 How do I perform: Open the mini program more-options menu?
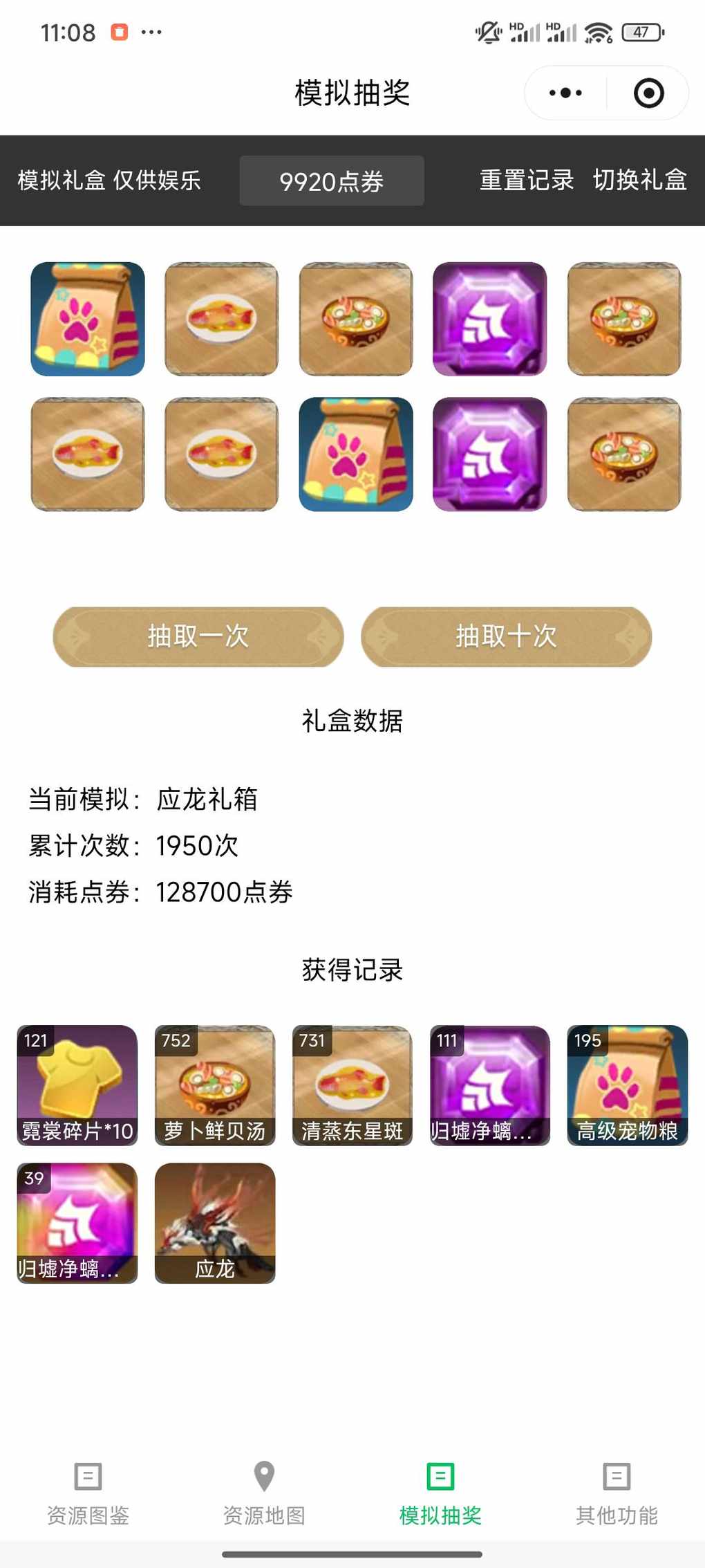click(565, 93)
